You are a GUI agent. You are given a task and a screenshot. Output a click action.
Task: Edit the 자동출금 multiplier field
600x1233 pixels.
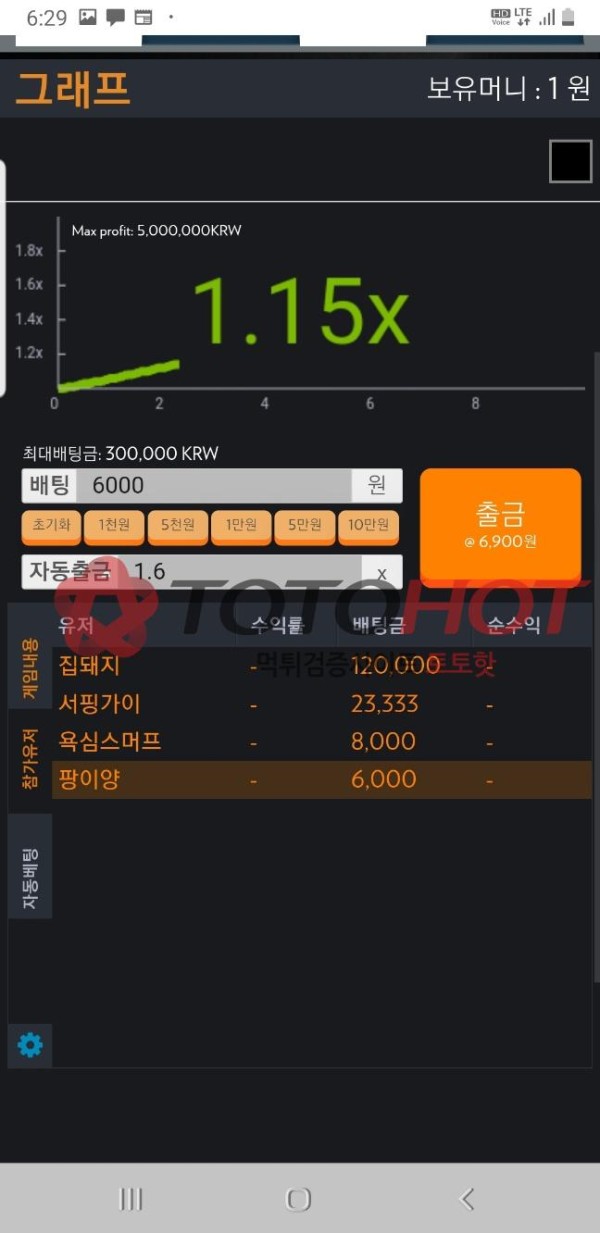pos(245,572)
